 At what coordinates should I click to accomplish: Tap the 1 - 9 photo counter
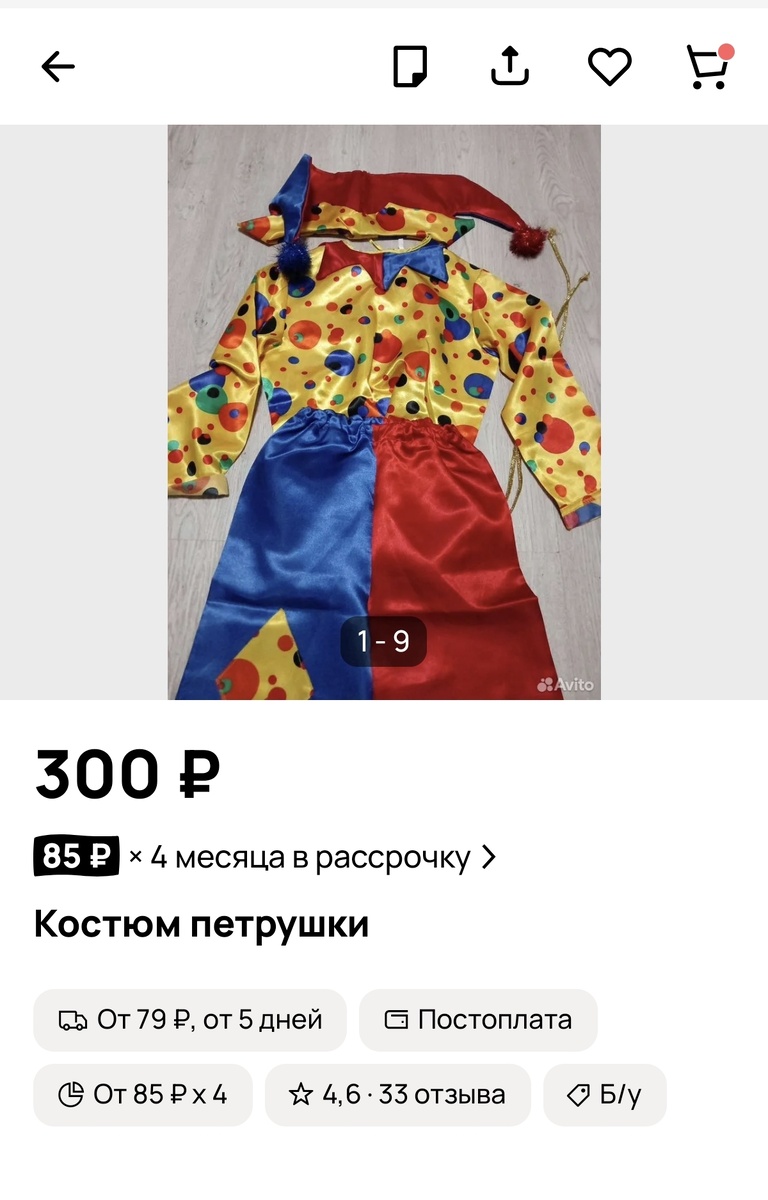click(384, 643)
